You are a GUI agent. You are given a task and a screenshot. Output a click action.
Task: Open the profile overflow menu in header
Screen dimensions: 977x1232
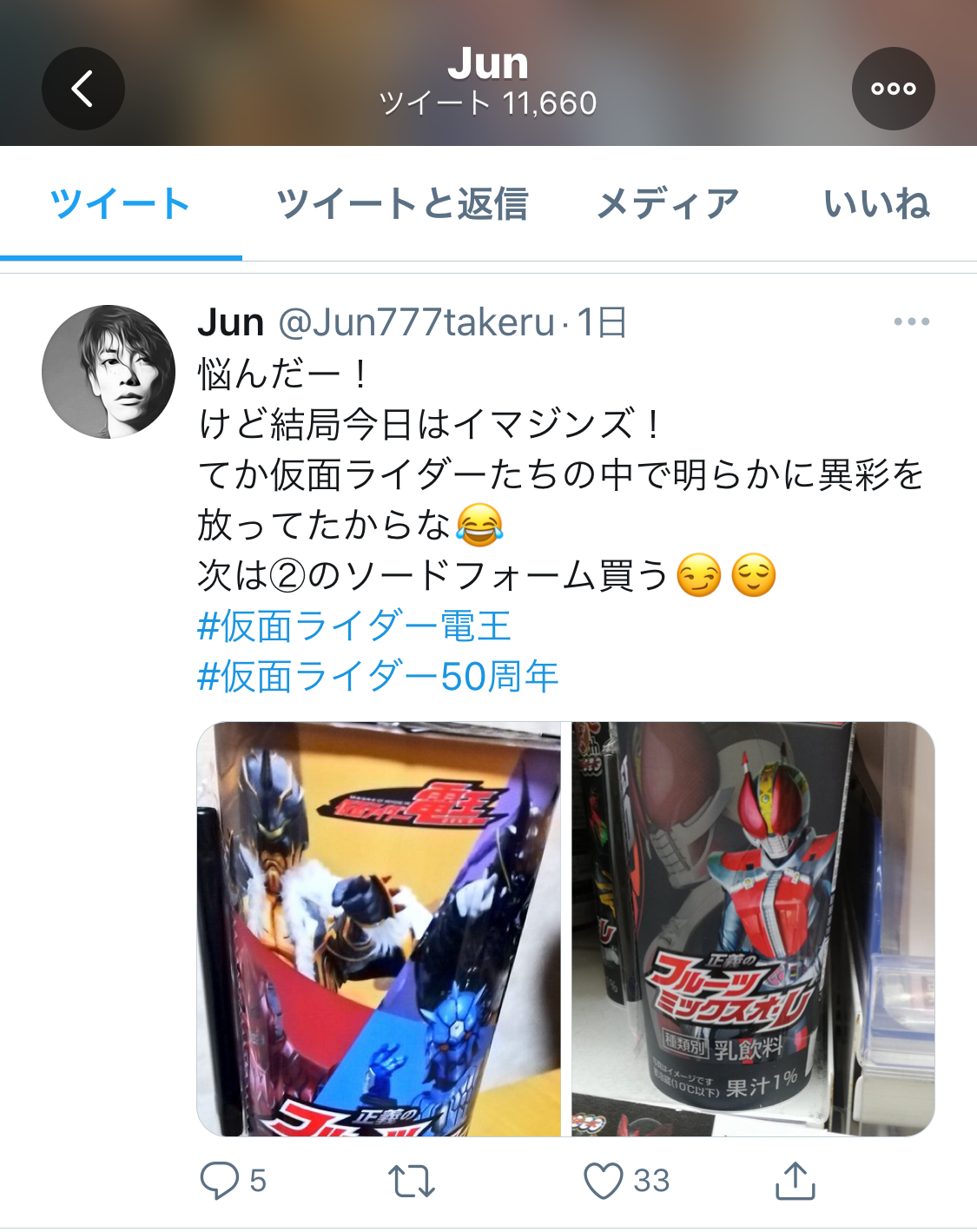click(x=893, y=89)
